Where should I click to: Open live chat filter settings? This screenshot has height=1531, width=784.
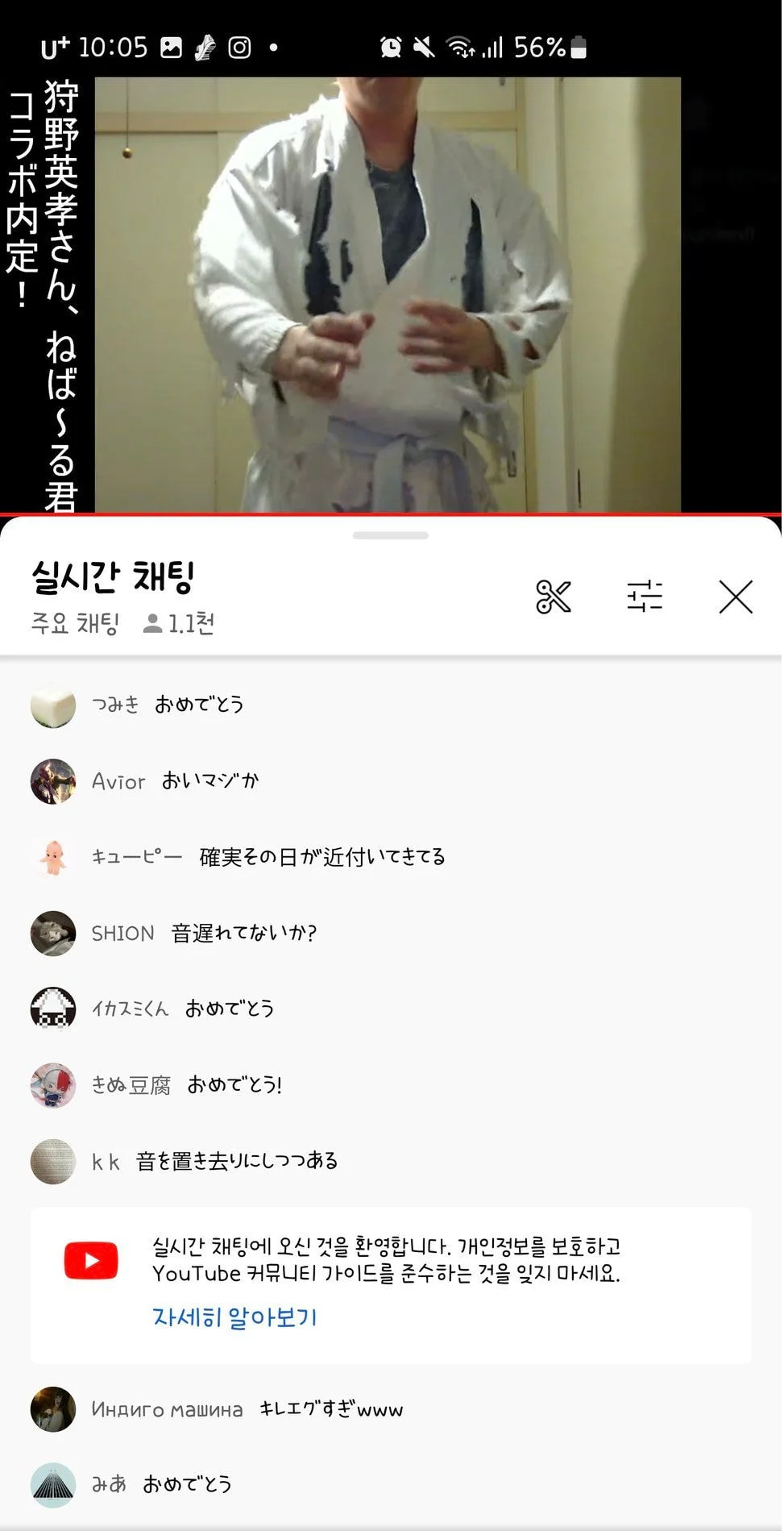point(644,597)
